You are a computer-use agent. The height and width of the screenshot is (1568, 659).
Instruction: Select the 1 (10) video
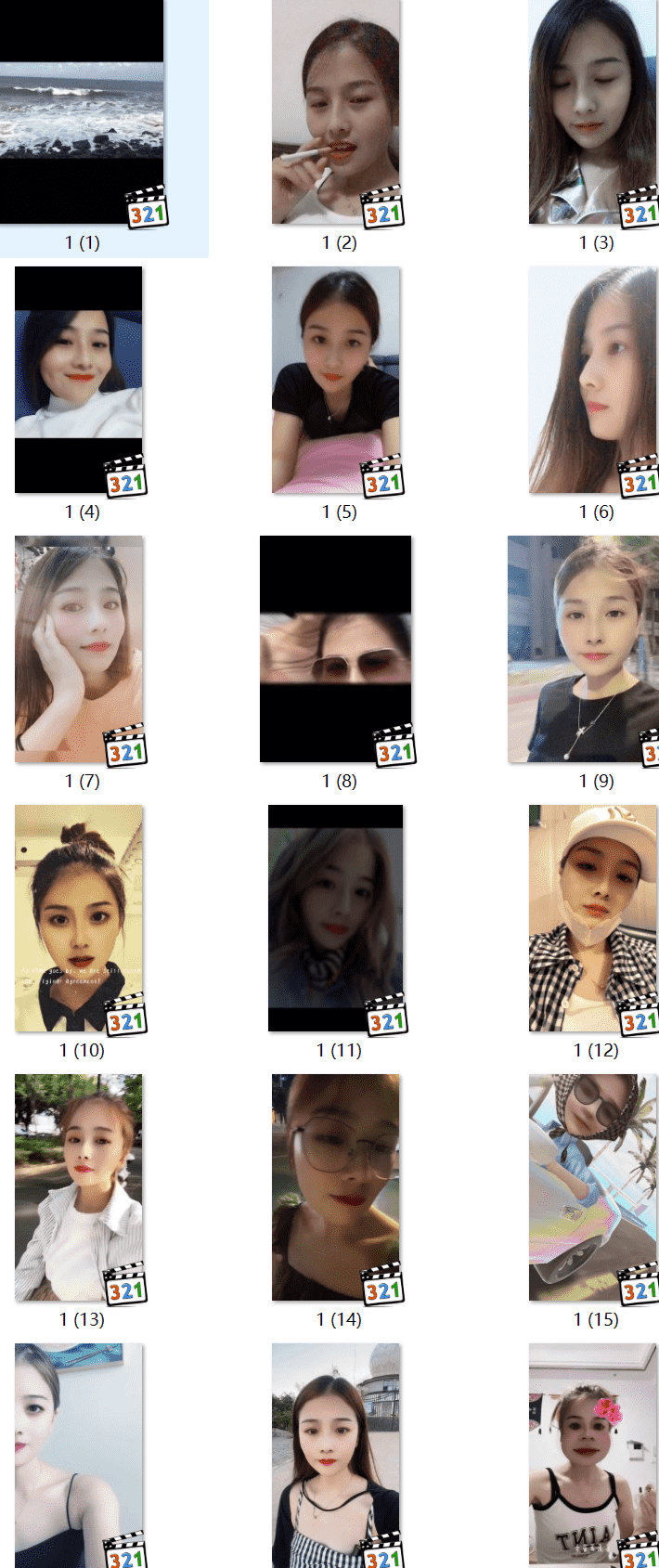point(79,917)
